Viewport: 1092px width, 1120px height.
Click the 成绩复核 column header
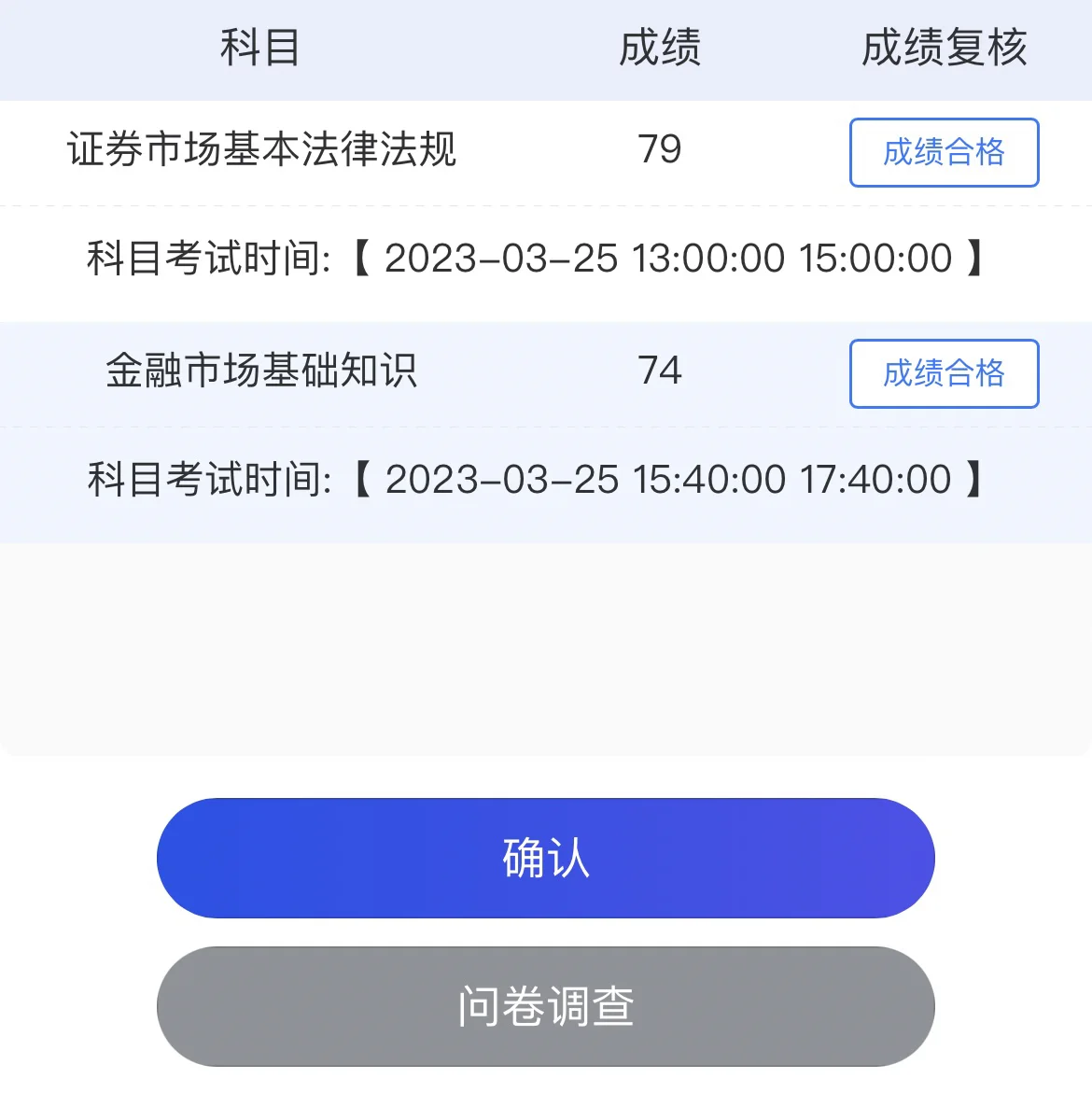pos(945,49)
